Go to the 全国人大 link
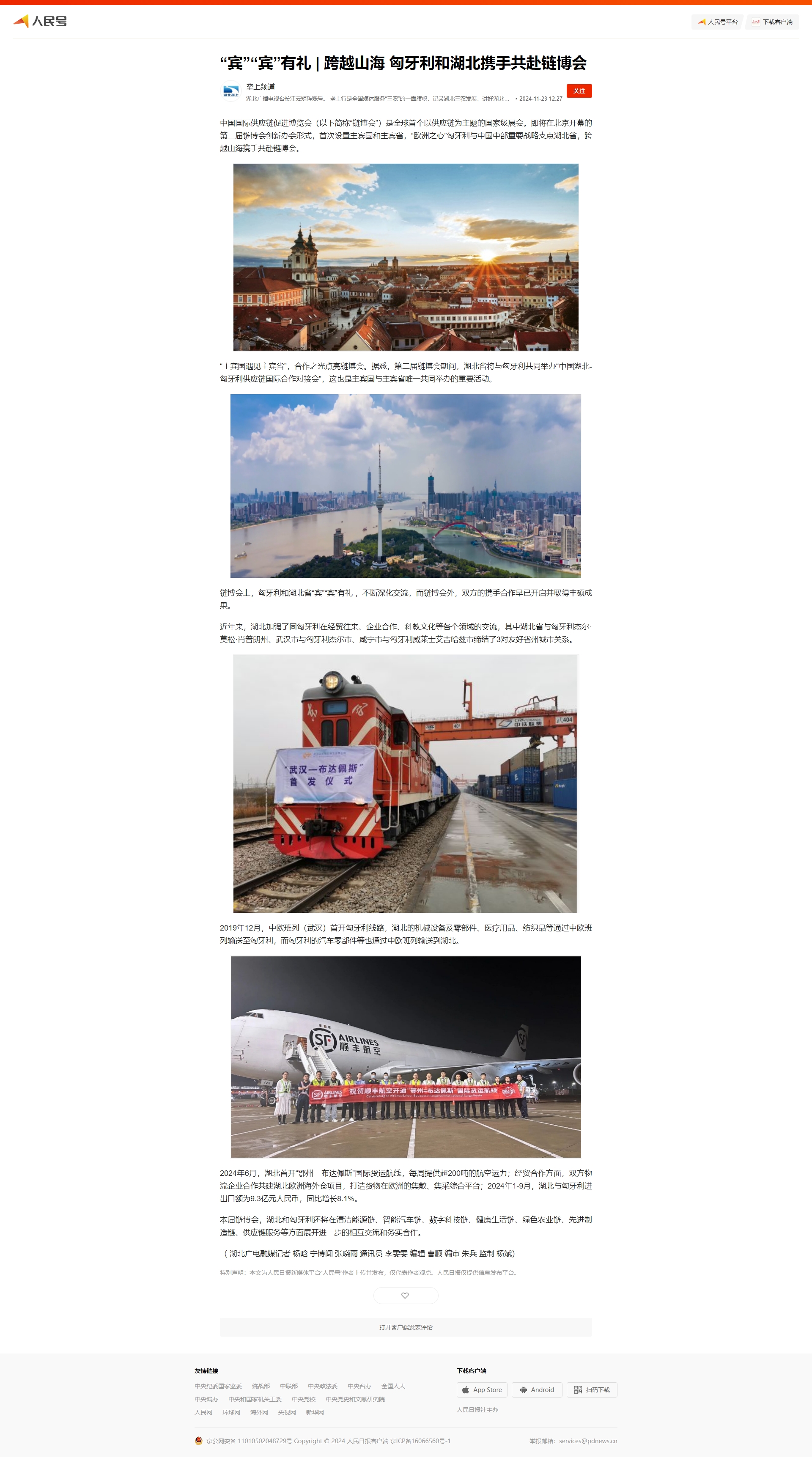 pos(393,1386)
